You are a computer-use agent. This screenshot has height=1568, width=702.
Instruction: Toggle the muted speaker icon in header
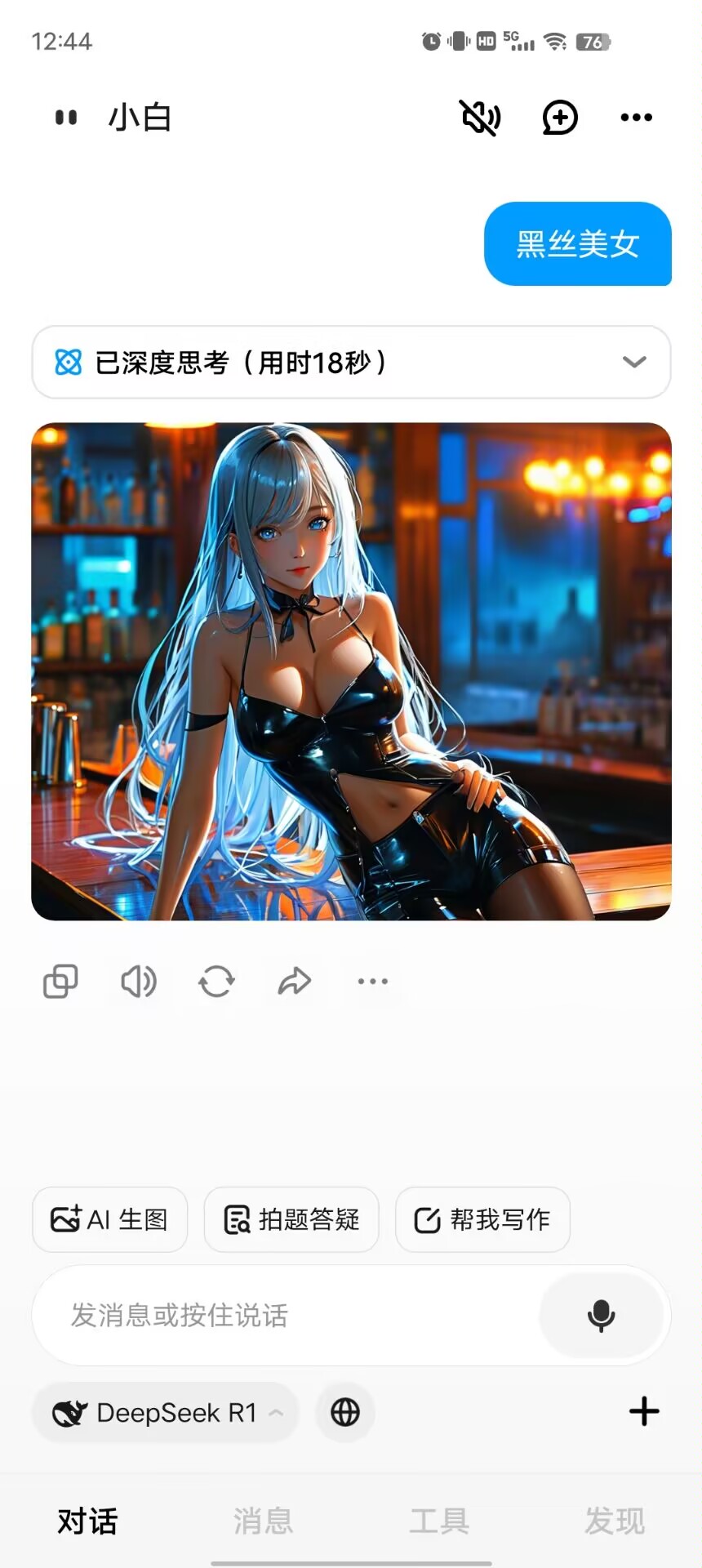480,118
